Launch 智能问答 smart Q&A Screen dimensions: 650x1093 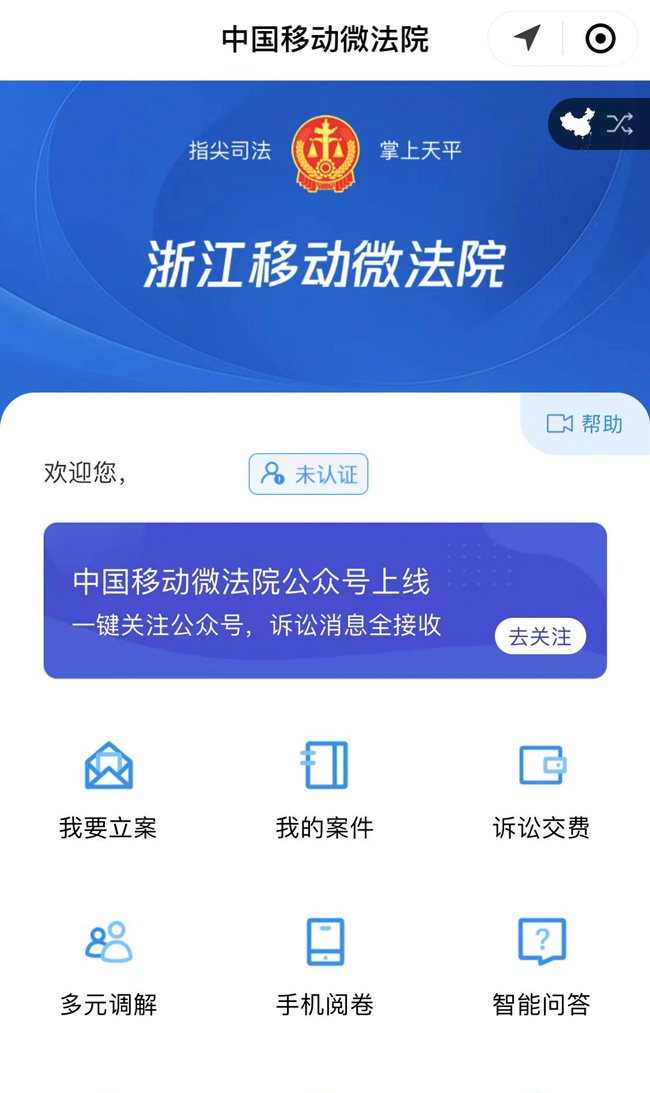click(x=541, y=967)
